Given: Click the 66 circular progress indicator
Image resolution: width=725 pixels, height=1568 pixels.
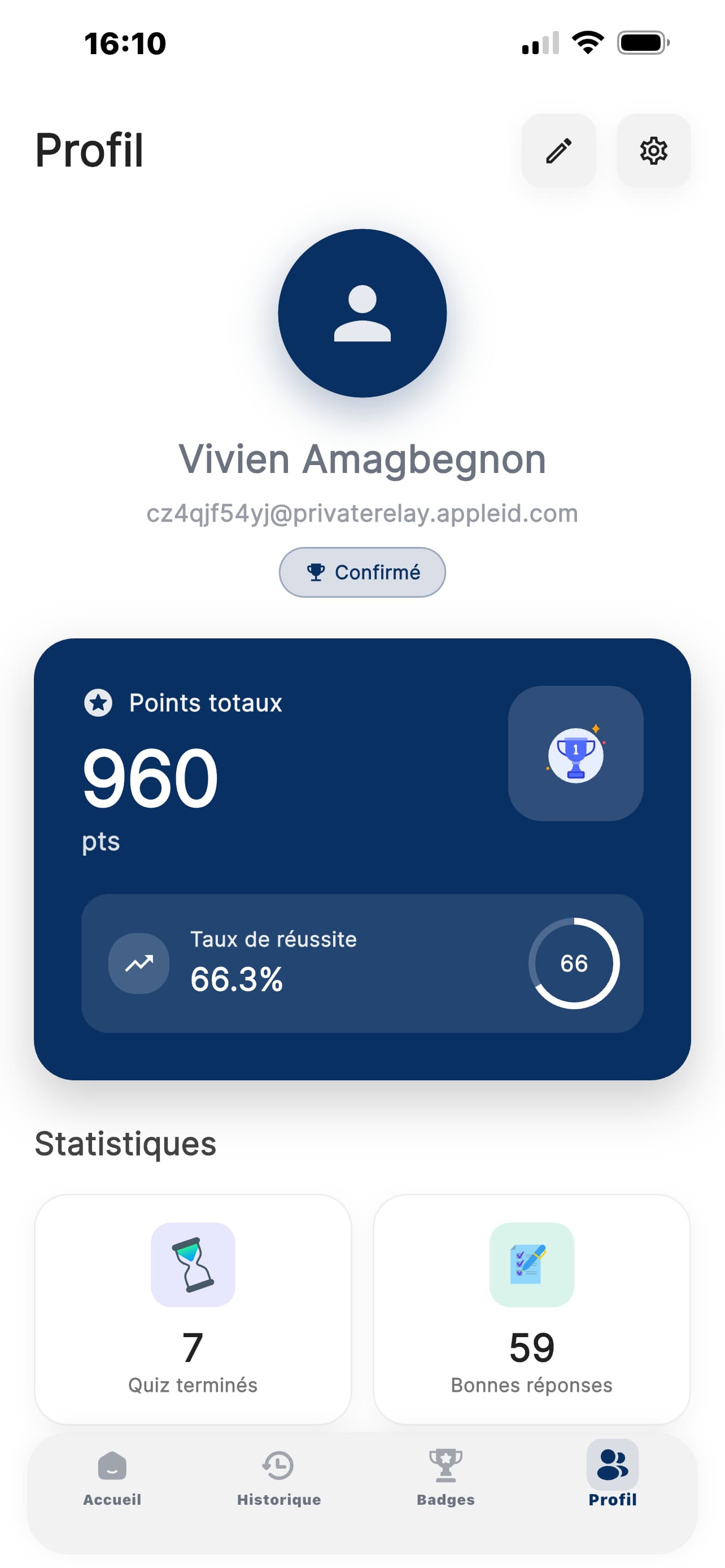Looking at the screenshot, I should 574,963.
